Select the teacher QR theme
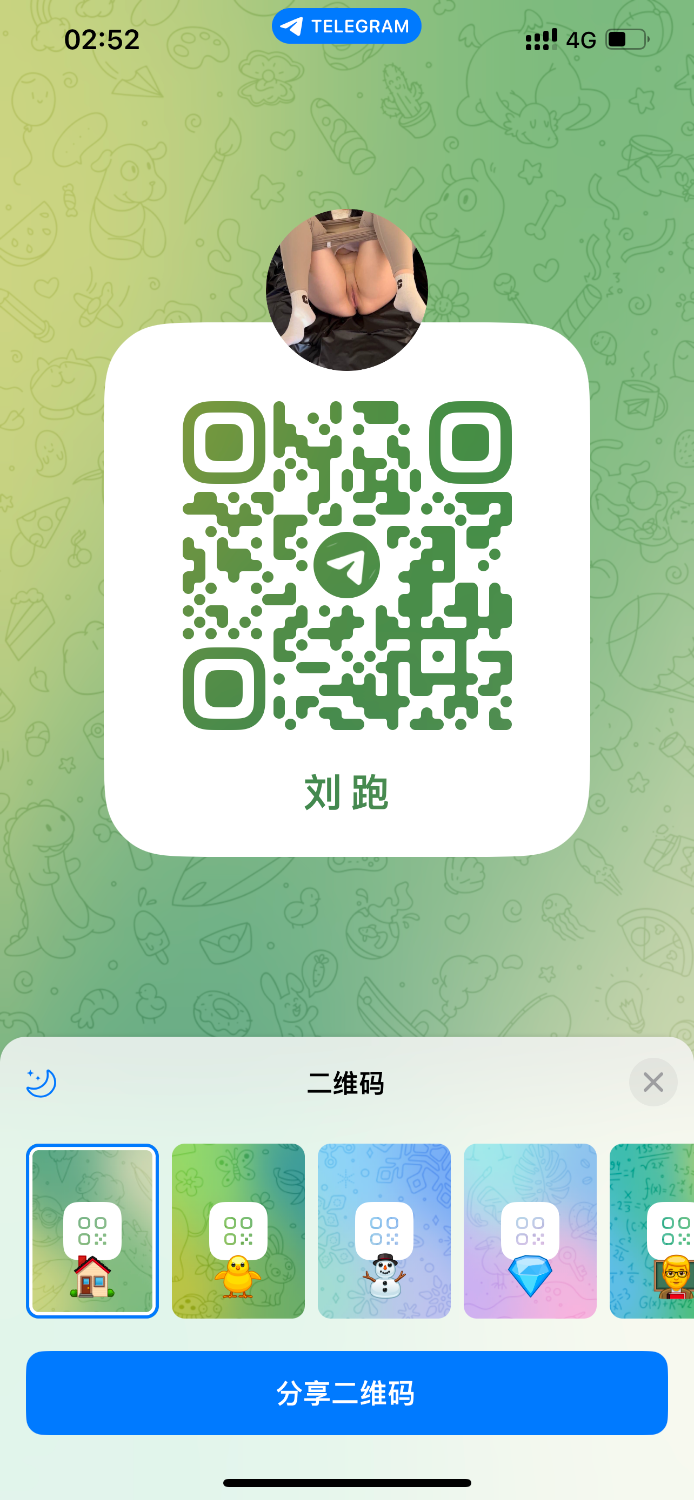The image size is (694, 1500). pos(655,1231)
